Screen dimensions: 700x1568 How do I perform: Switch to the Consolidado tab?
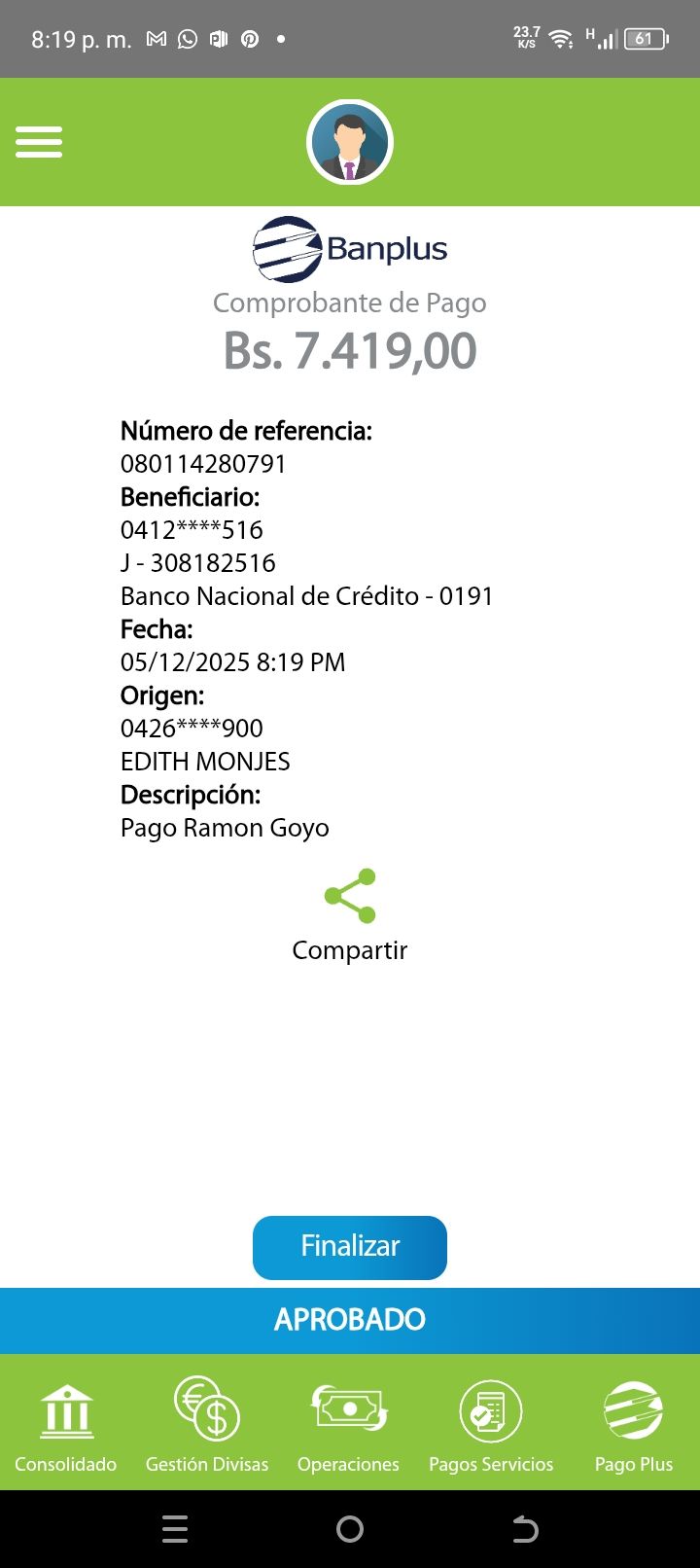click(x=66, y=1425)
